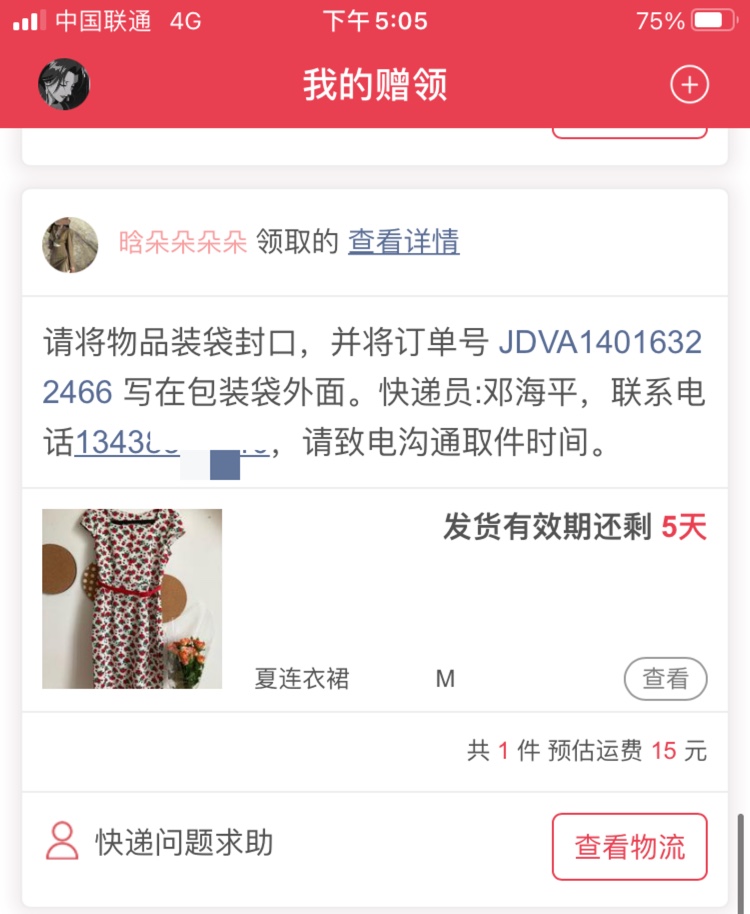Open the profile avatar in the header
Screen dimensions: 750x914
64,84
